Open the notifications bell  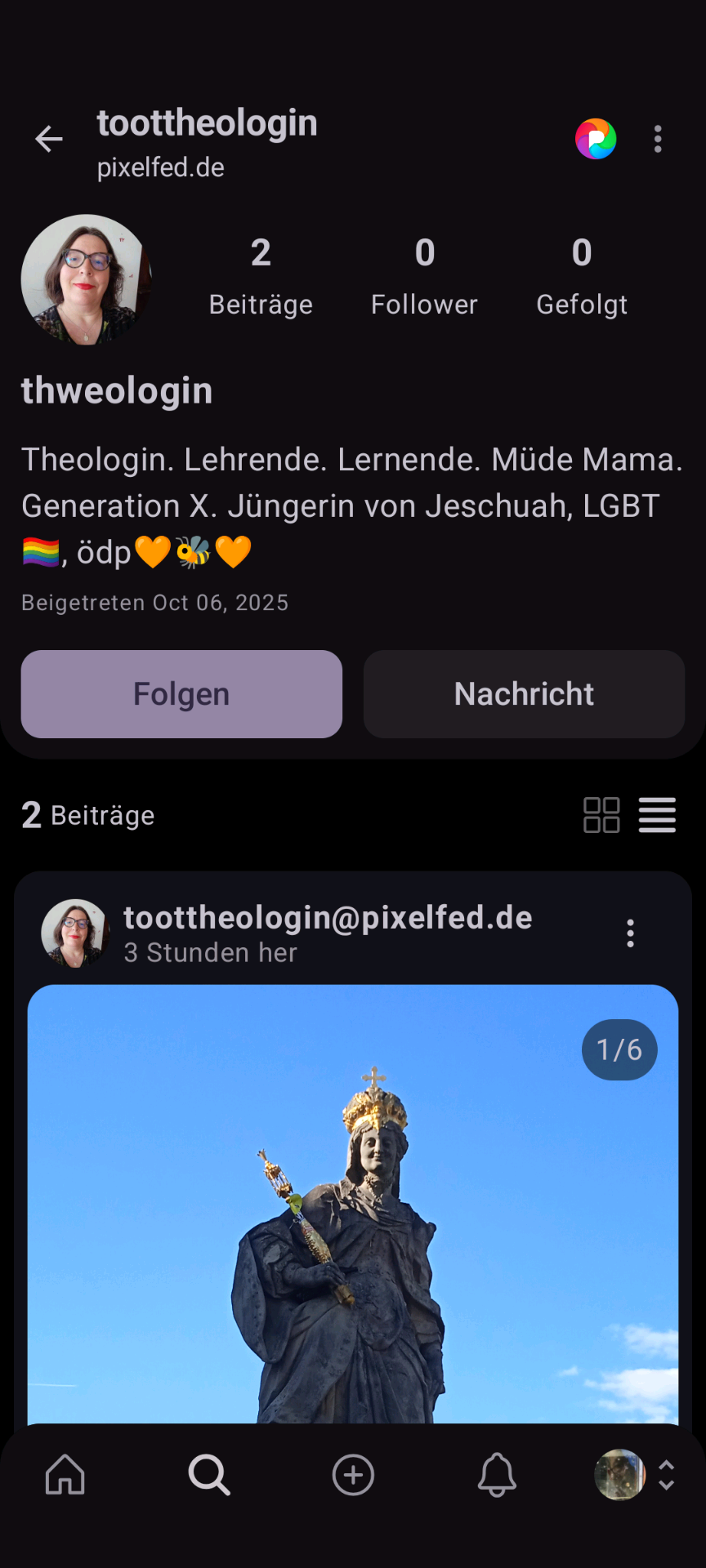(497, 1475)
